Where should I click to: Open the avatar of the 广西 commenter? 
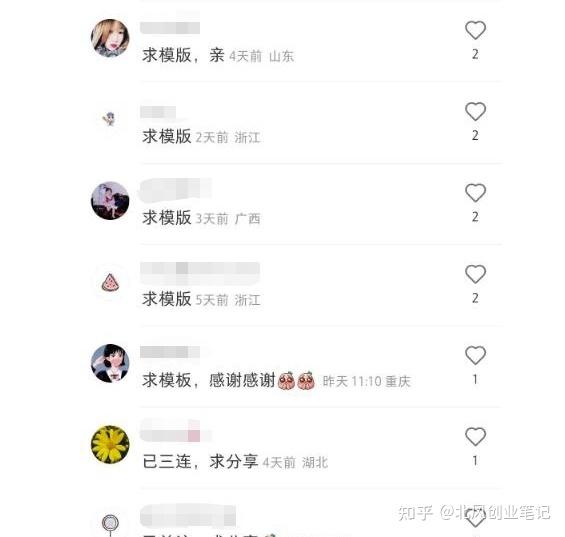point(110,200)
